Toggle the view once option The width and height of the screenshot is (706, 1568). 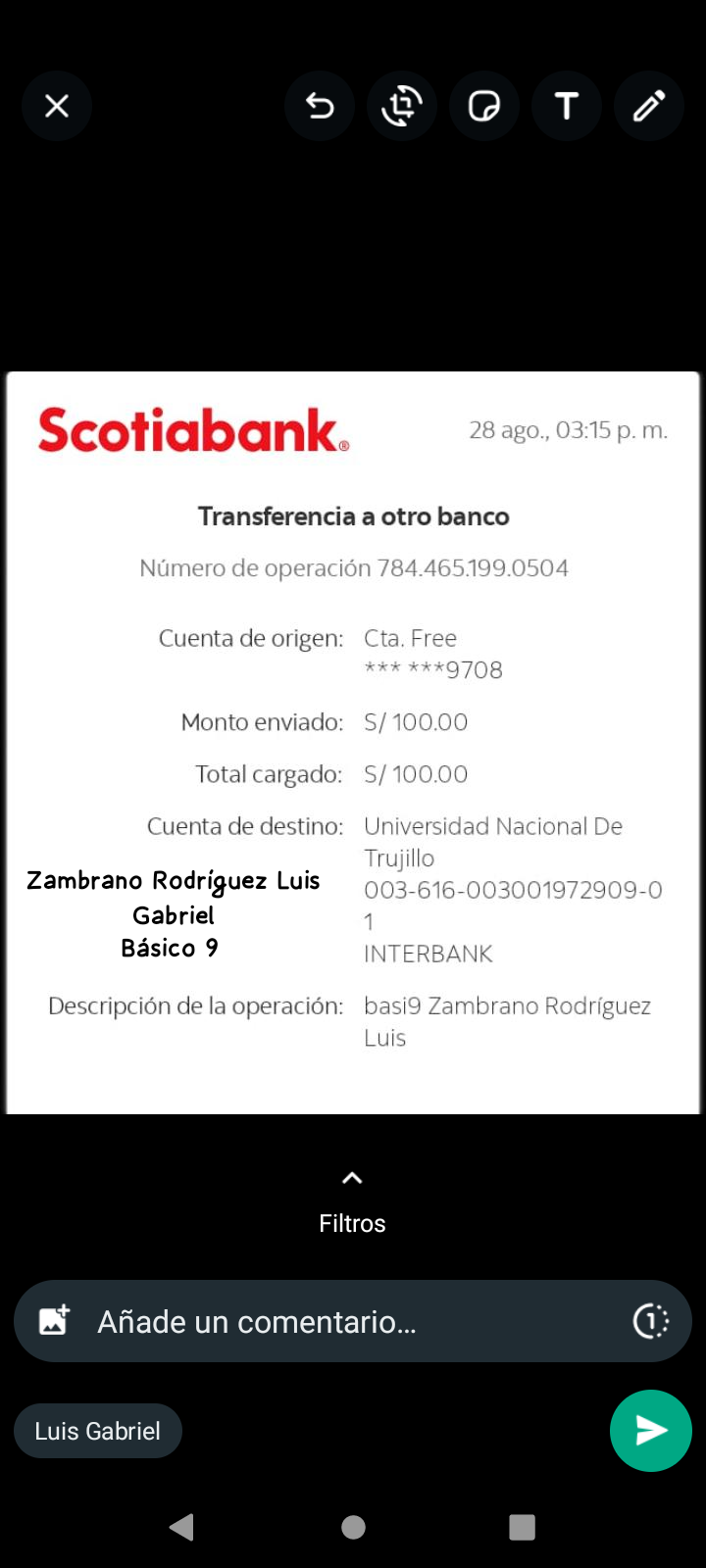point(651,1321)
